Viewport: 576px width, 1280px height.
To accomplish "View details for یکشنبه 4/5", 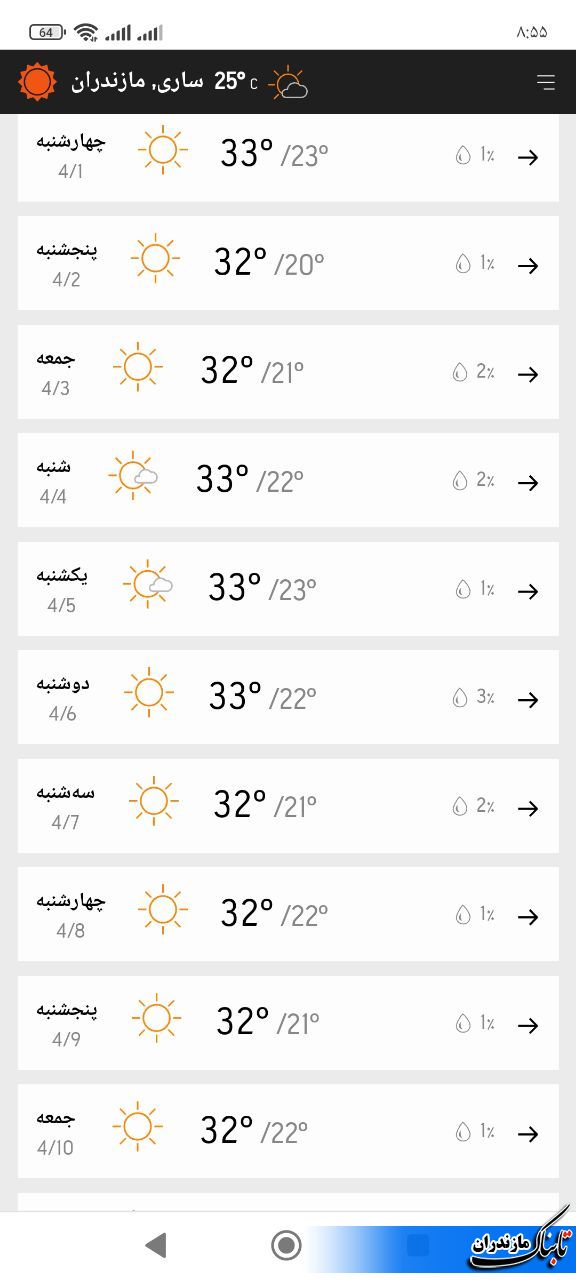I will click(288, 589).
